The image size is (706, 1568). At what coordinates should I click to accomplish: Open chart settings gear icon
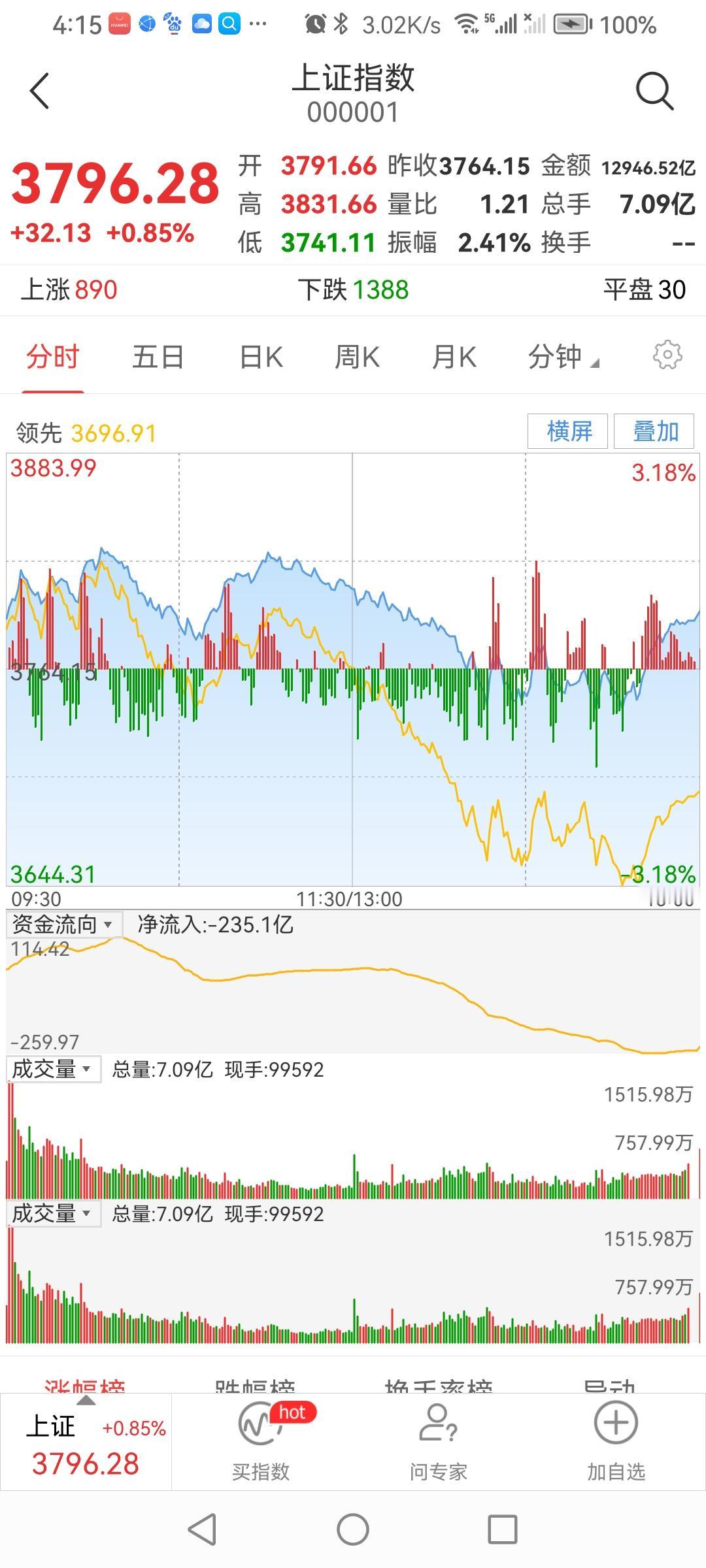pos(667,355)
